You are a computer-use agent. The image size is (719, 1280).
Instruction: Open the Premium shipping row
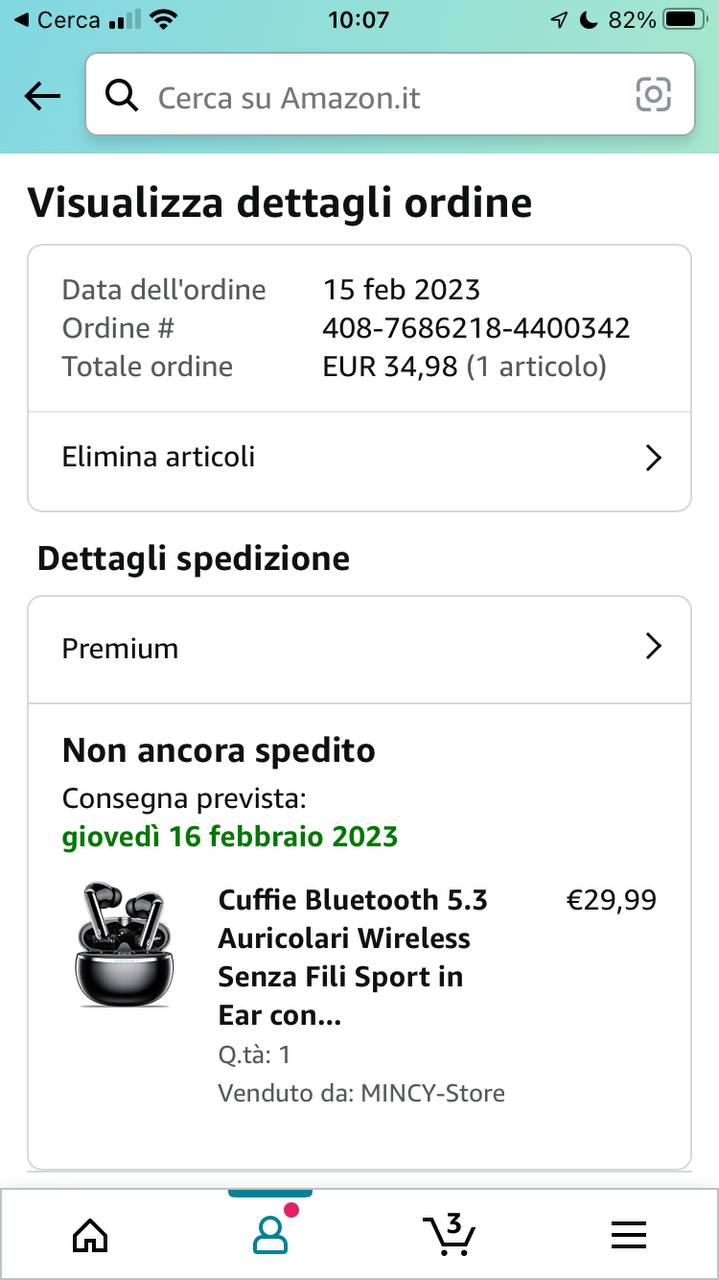(358, 648)
